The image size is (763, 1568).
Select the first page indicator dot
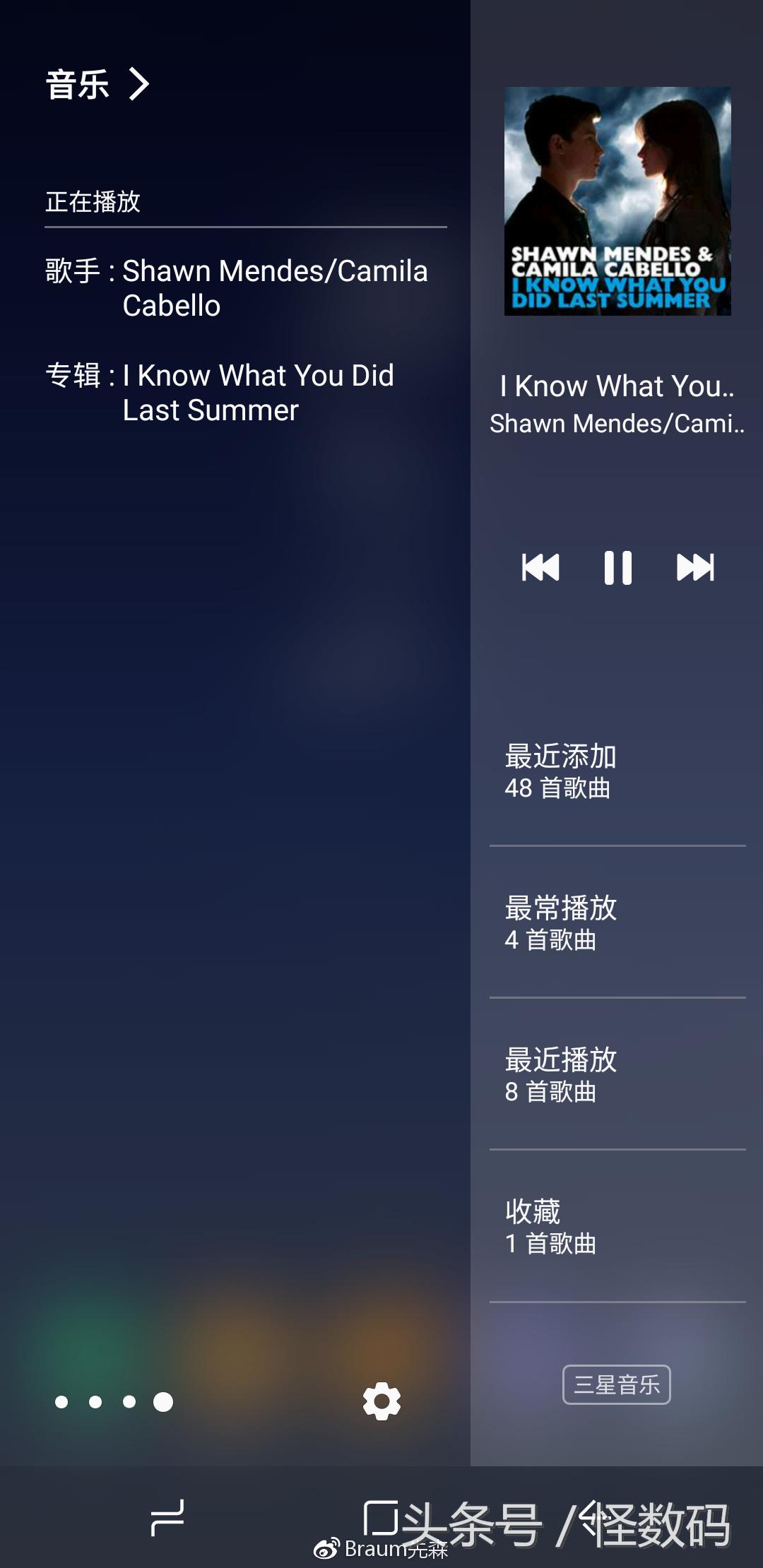61,1401
